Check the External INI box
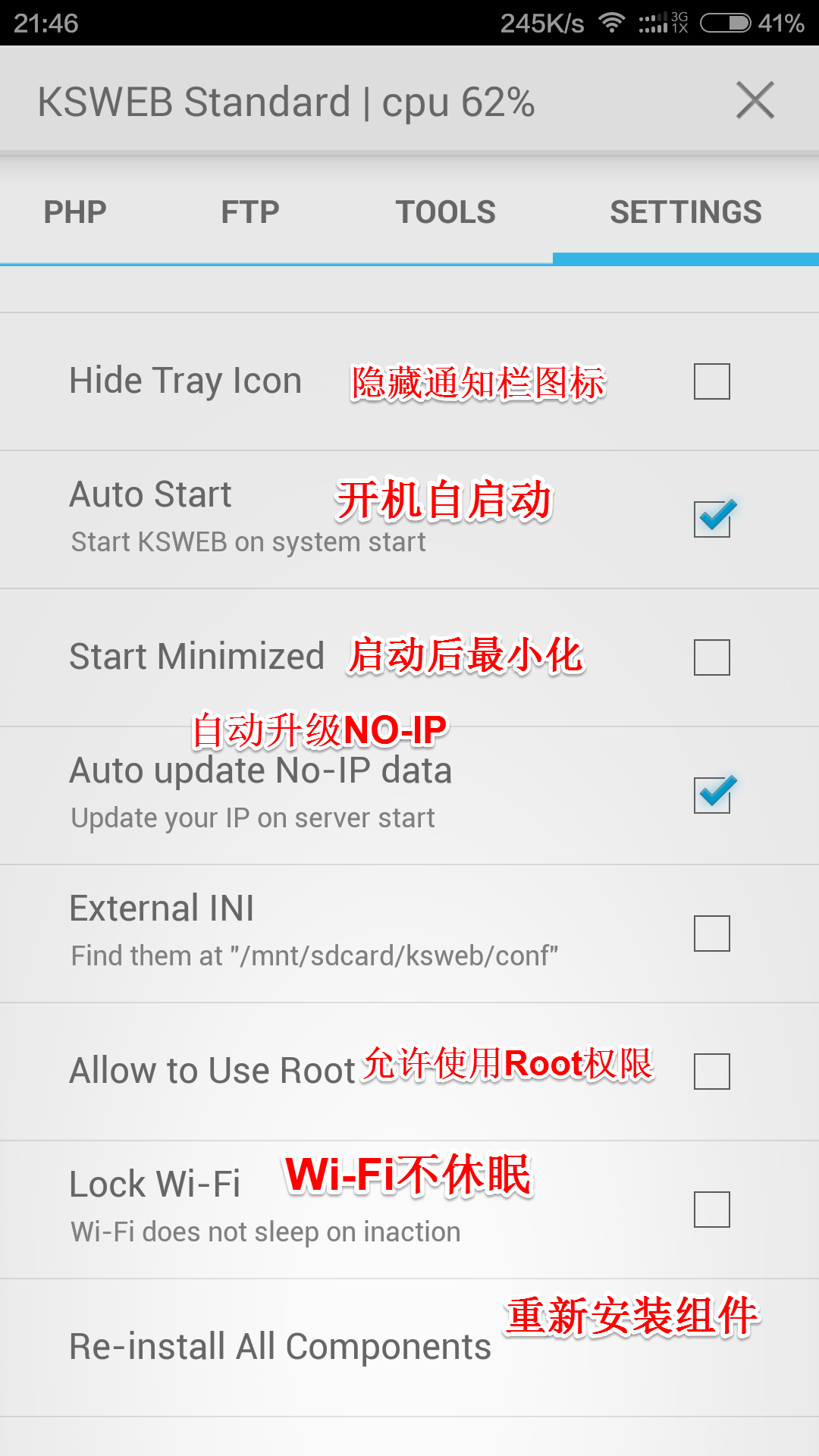The width and height of the screenshot is (819, 1456). (712, 934)
